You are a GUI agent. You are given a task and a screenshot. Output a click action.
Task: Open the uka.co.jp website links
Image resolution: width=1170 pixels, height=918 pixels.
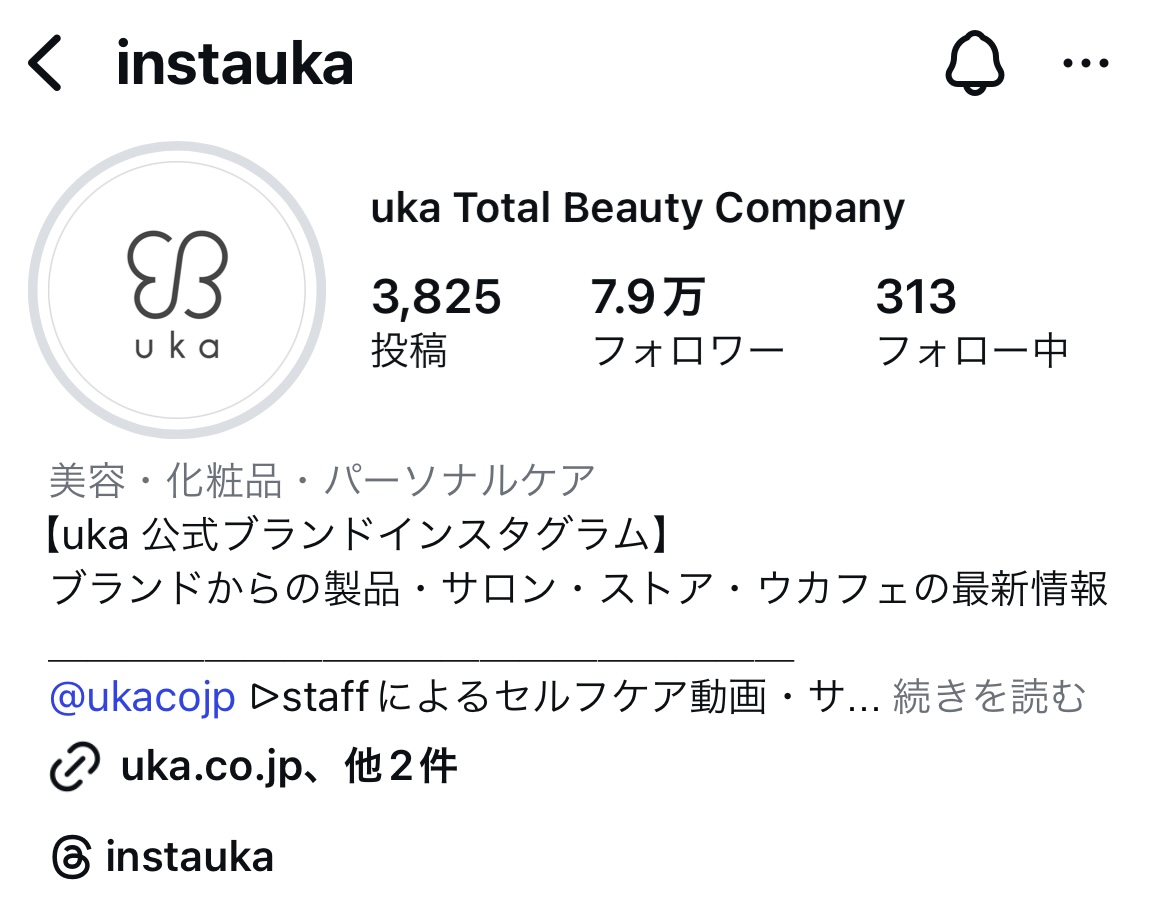287,767
